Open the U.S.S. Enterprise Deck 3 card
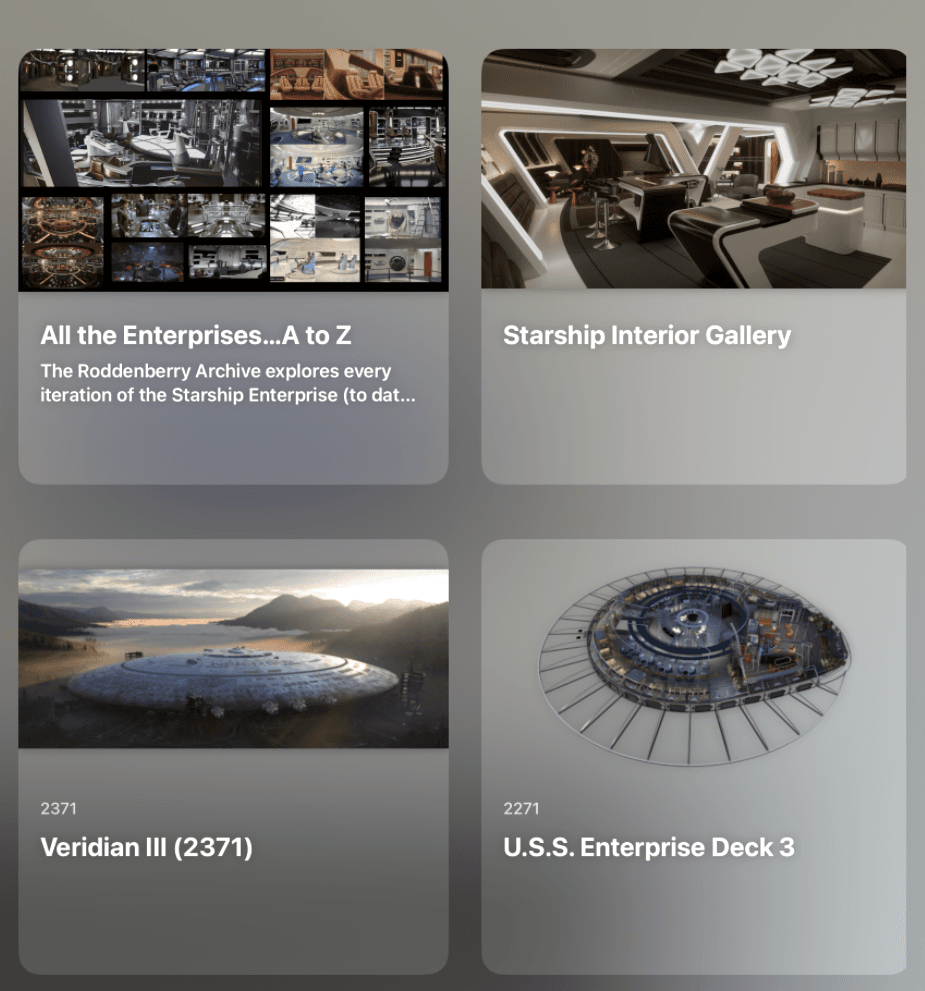925x991 pixels. click(693, 756)
